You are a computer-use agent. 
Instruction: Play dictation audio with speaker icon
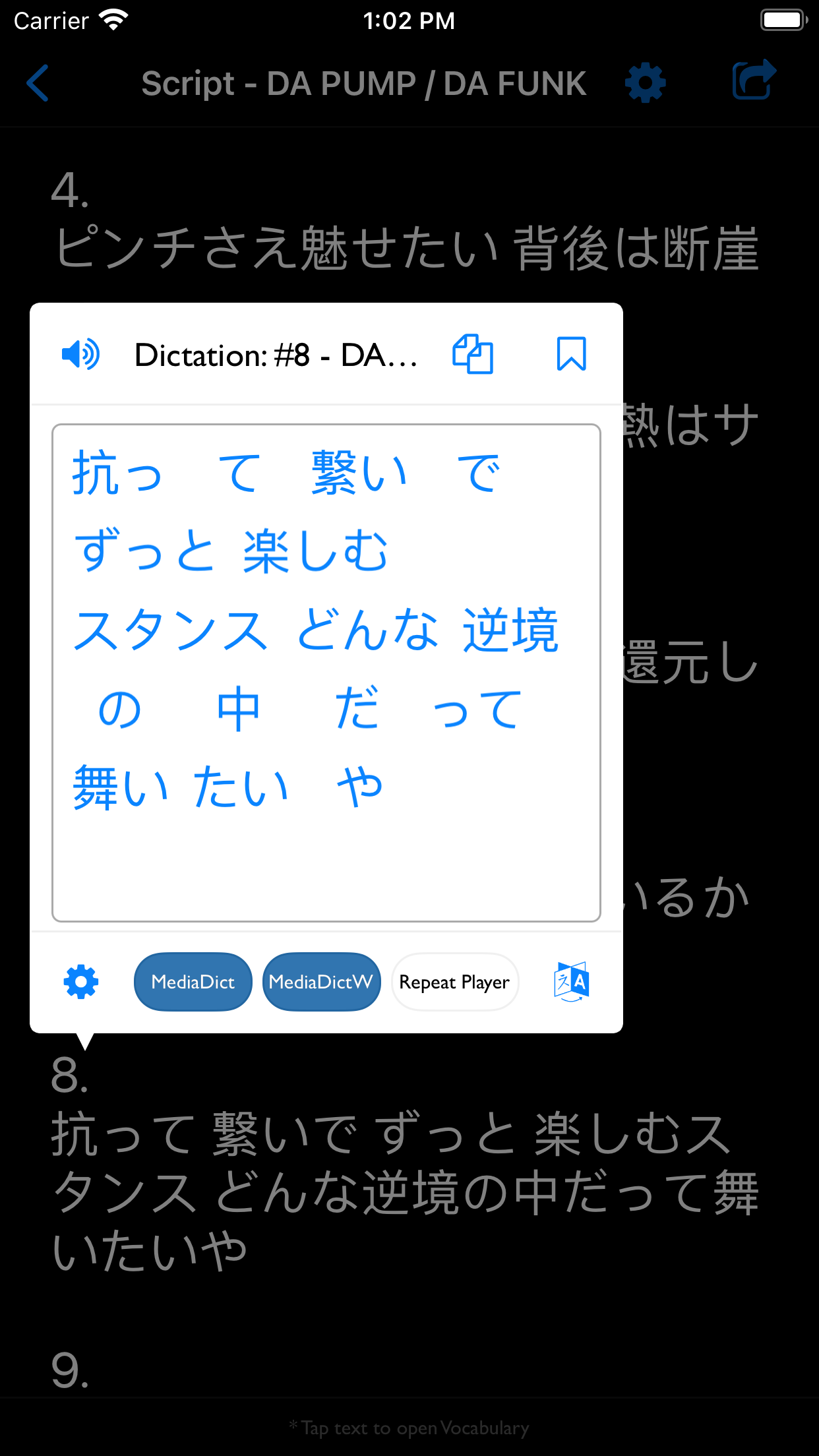click(80, 355)
